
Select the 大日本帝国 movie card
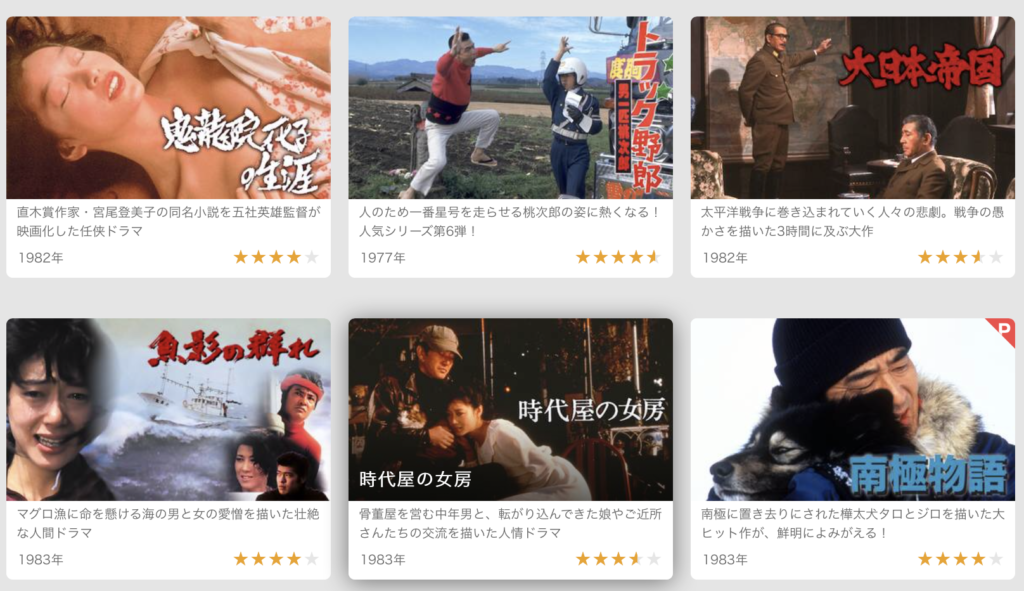click(x=852, y=108)
